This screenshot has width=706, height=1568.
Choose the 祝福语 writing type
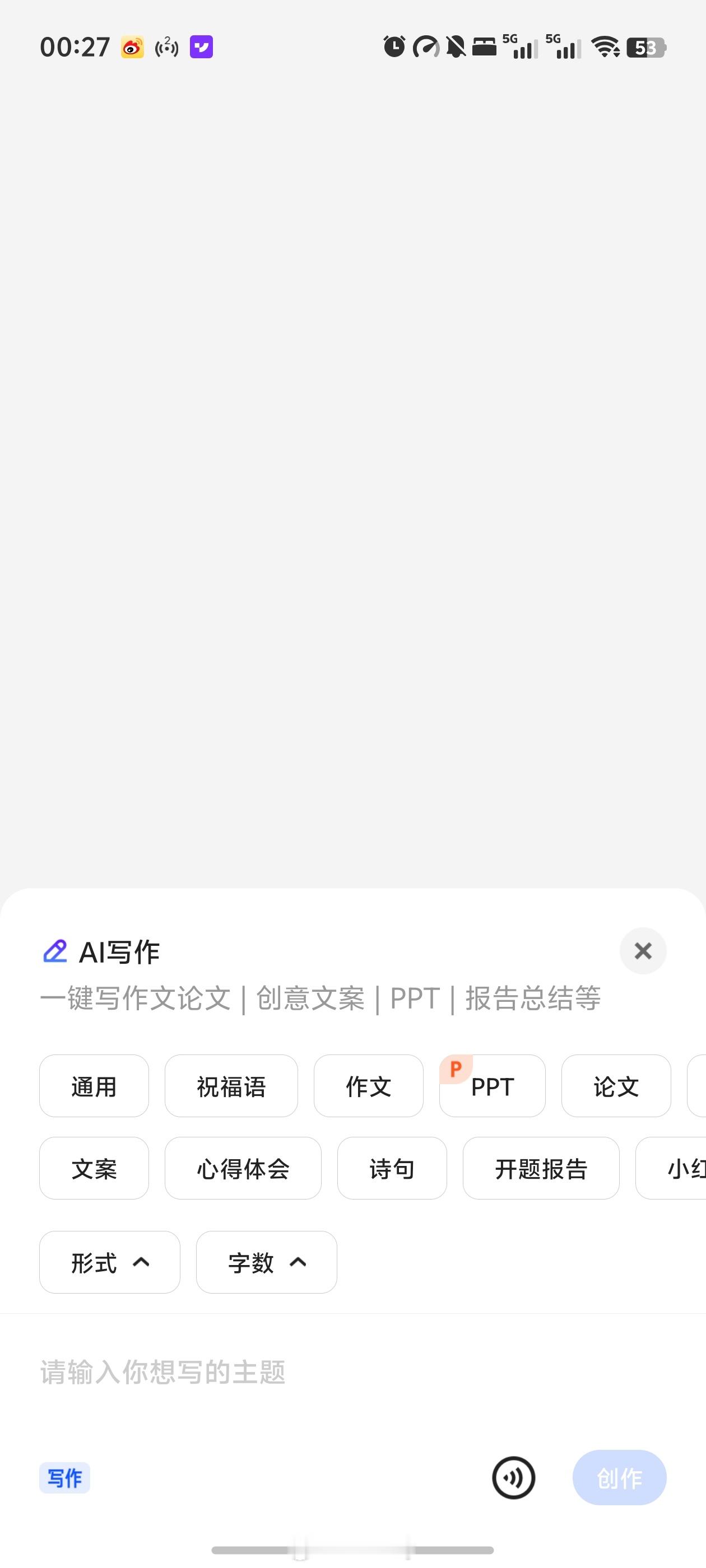(231, 1086)
